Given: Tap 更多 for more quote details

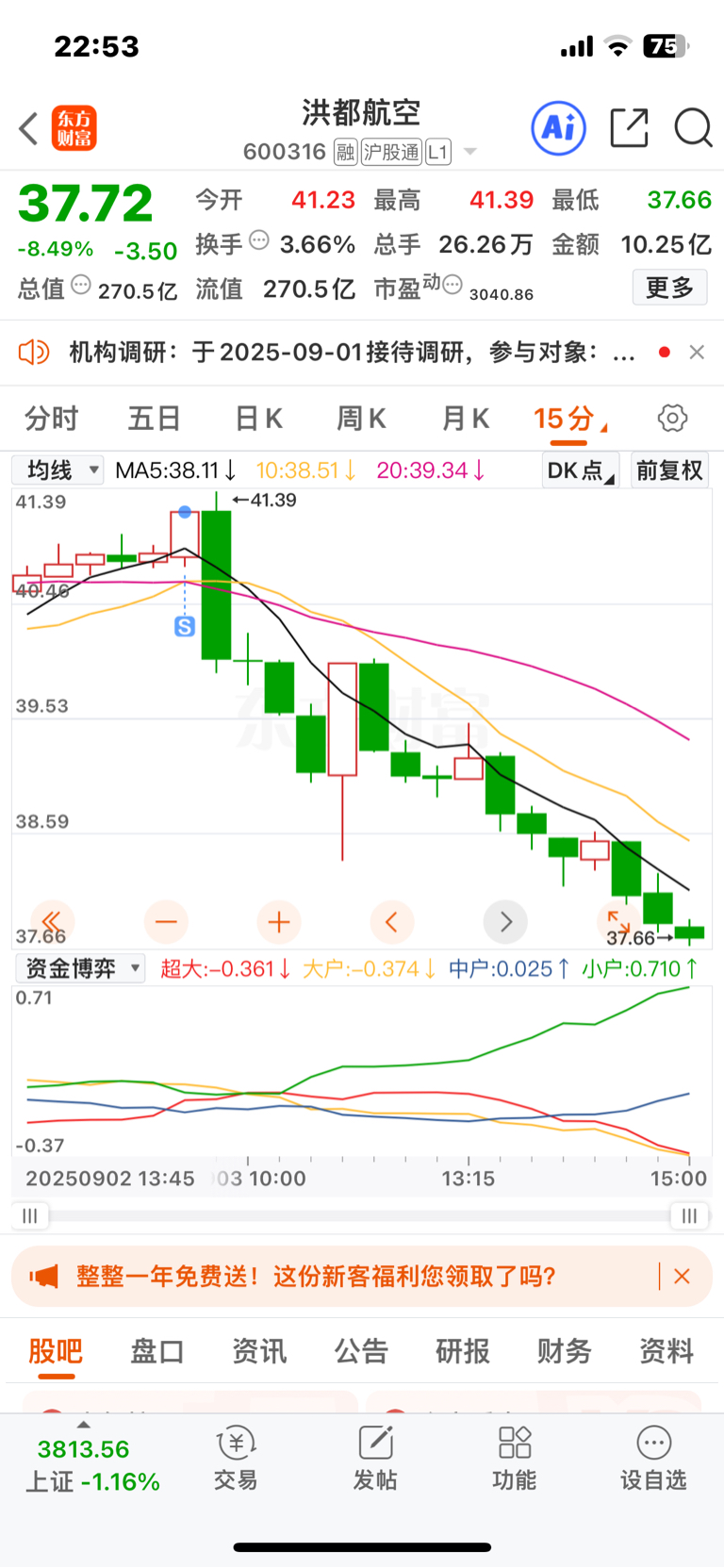Looking at the screenshot, I should pos(669,288).
